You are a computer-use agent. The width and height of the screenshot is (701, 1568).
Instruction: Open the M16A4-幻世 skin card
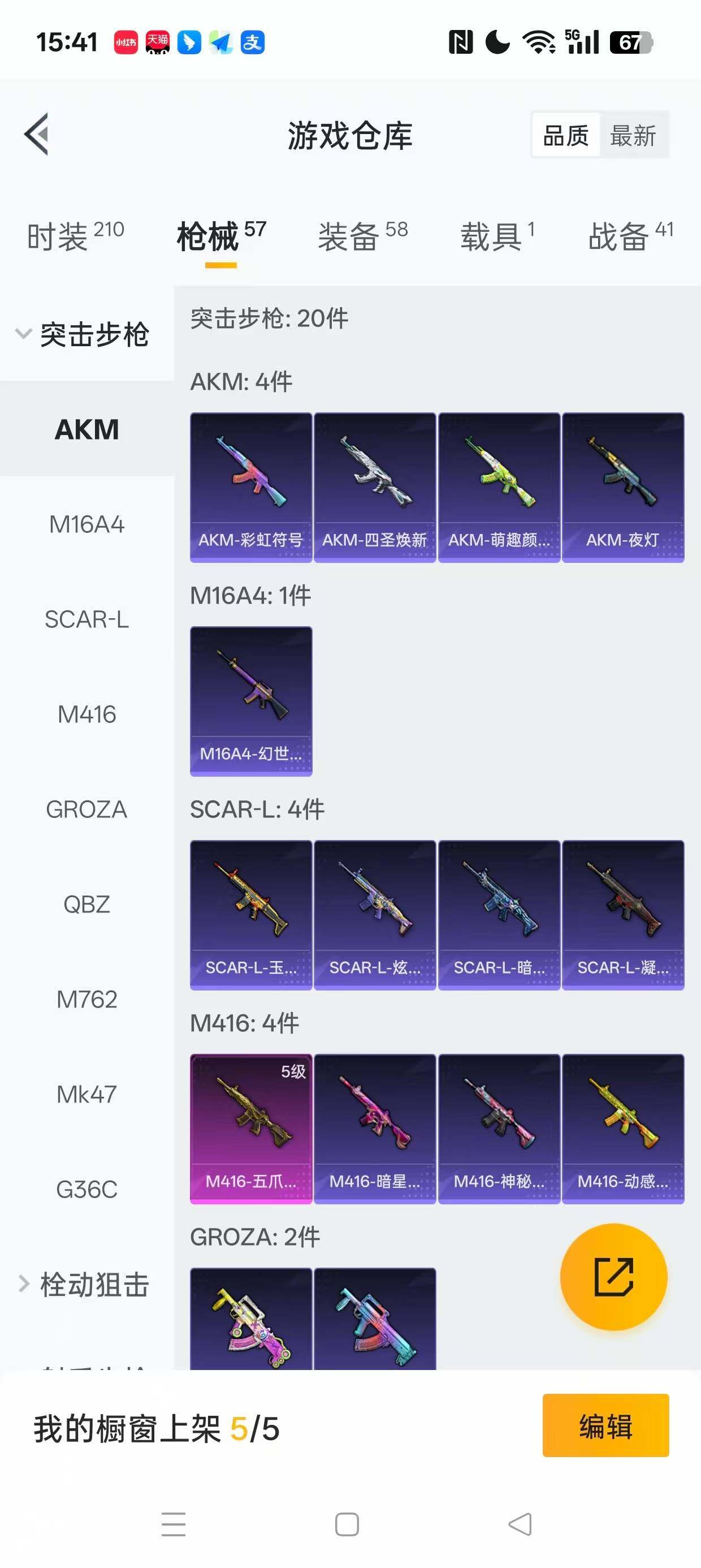click(x=250, y=701)
